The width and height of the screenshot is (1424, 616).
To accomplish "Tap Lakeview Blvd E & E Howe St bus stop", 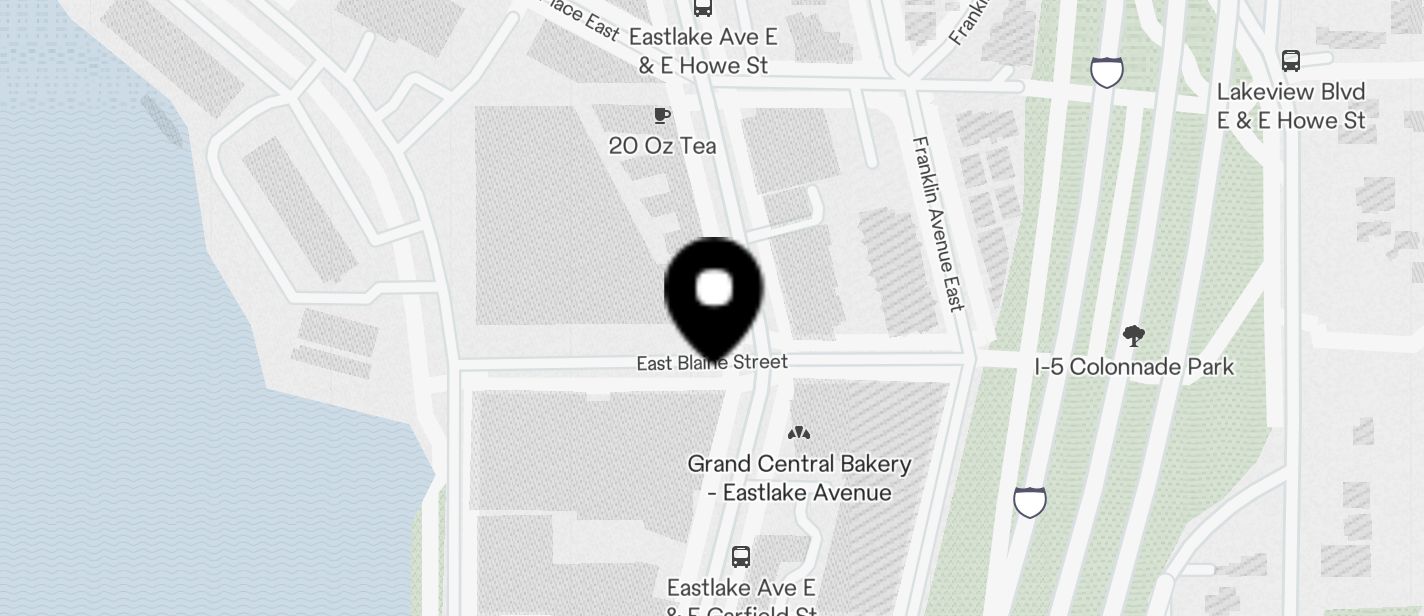I will (x=1291, y=61).
